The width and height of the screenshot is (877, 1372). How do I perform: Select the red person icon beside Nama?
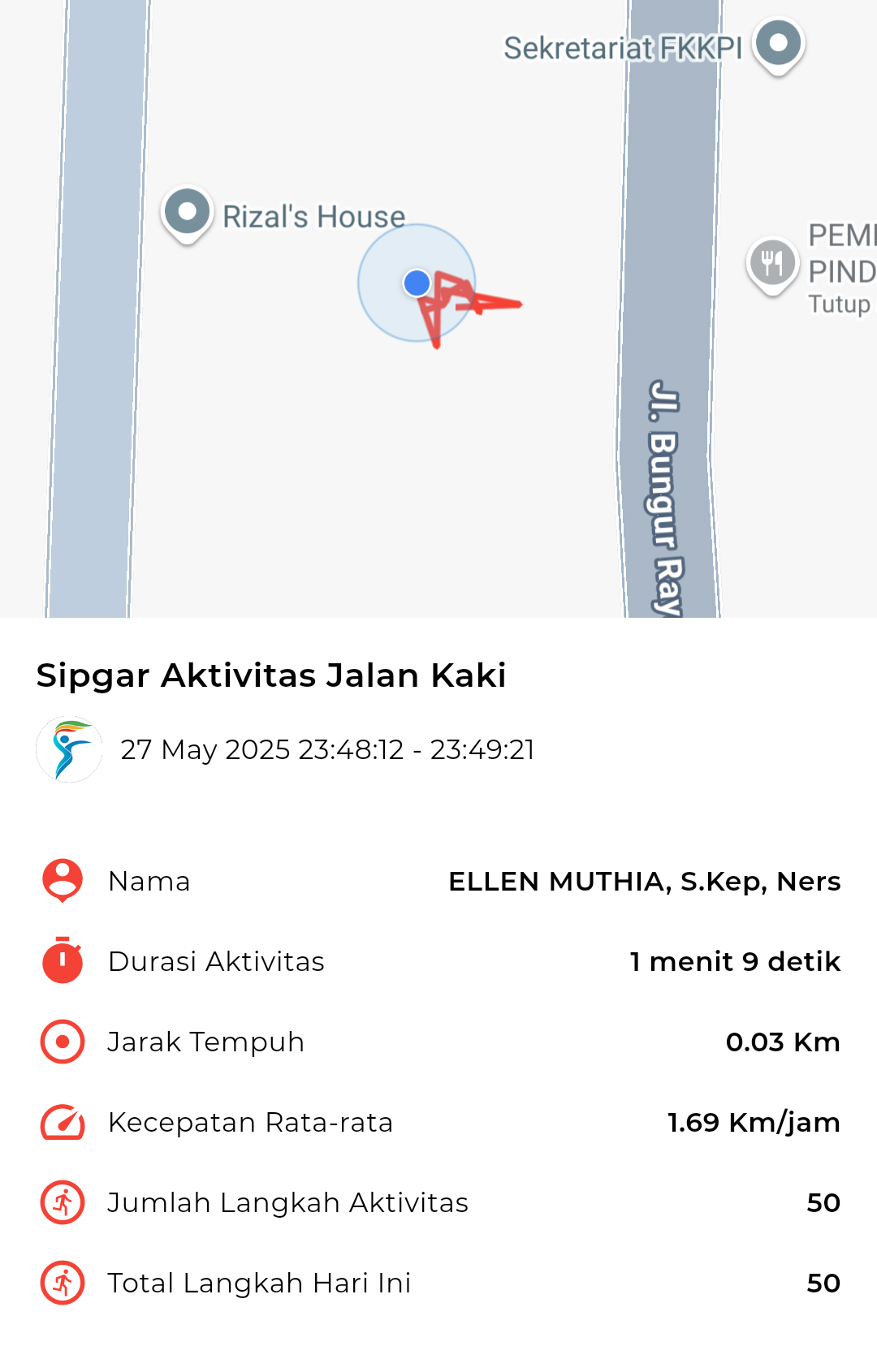tap(63, 880)
